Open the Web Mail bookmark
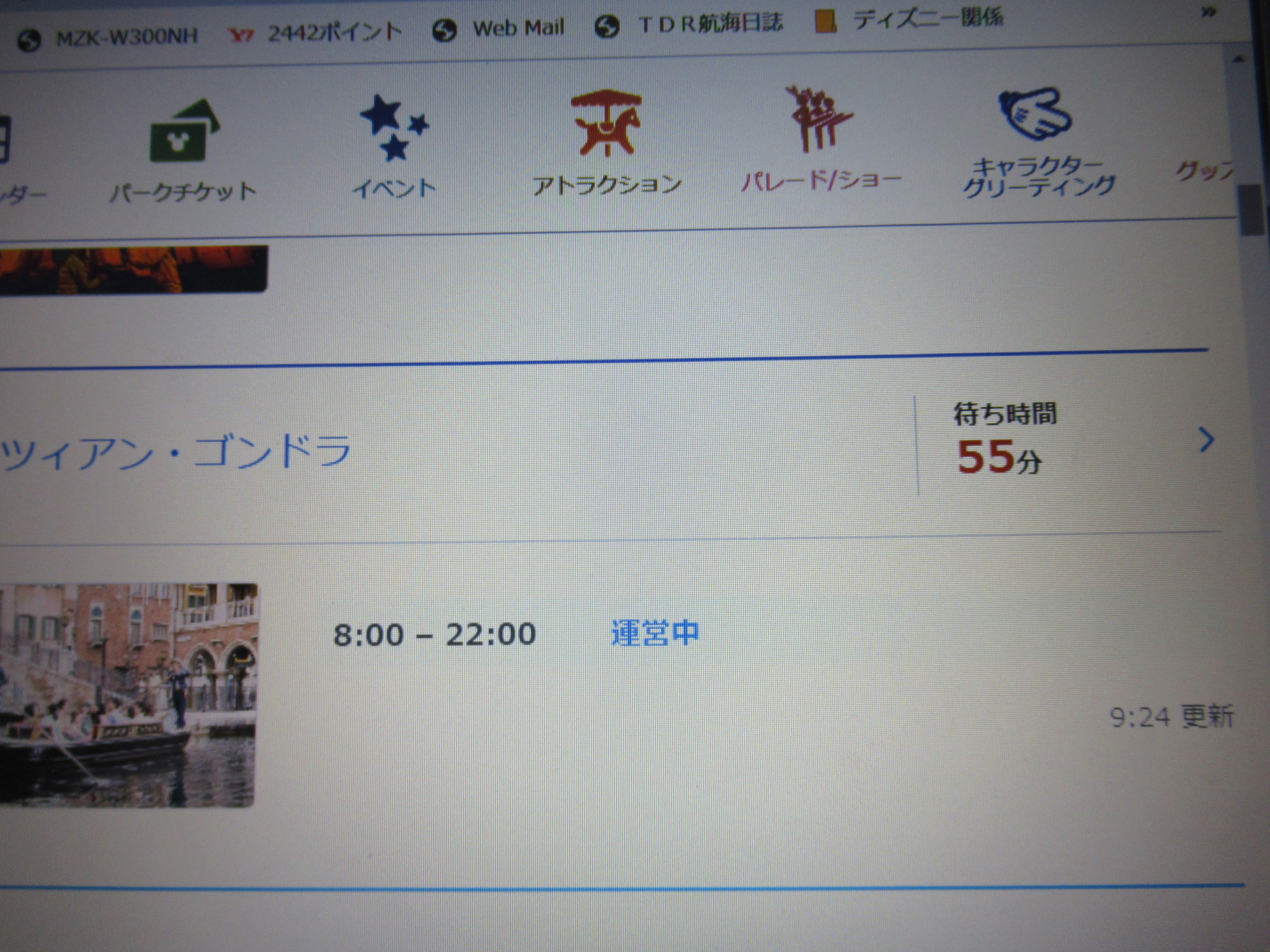This screenshot has height=952, width=1270. click(x=499, y=29)
